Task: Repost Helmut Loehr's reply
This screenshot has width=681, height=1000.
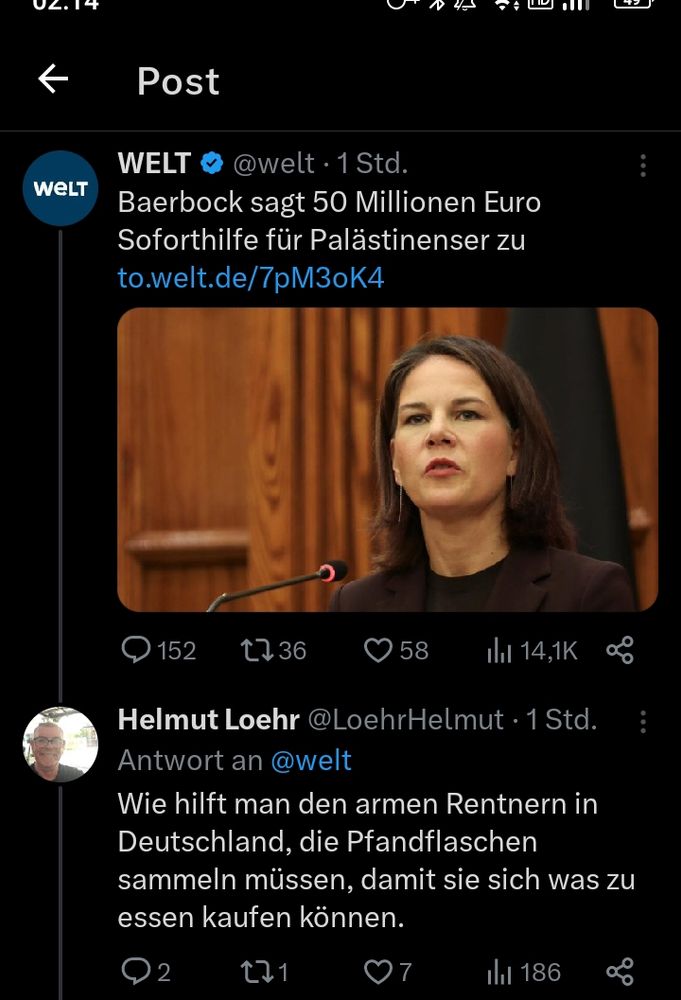Action: pyautogui.click(x=256, y=971)
